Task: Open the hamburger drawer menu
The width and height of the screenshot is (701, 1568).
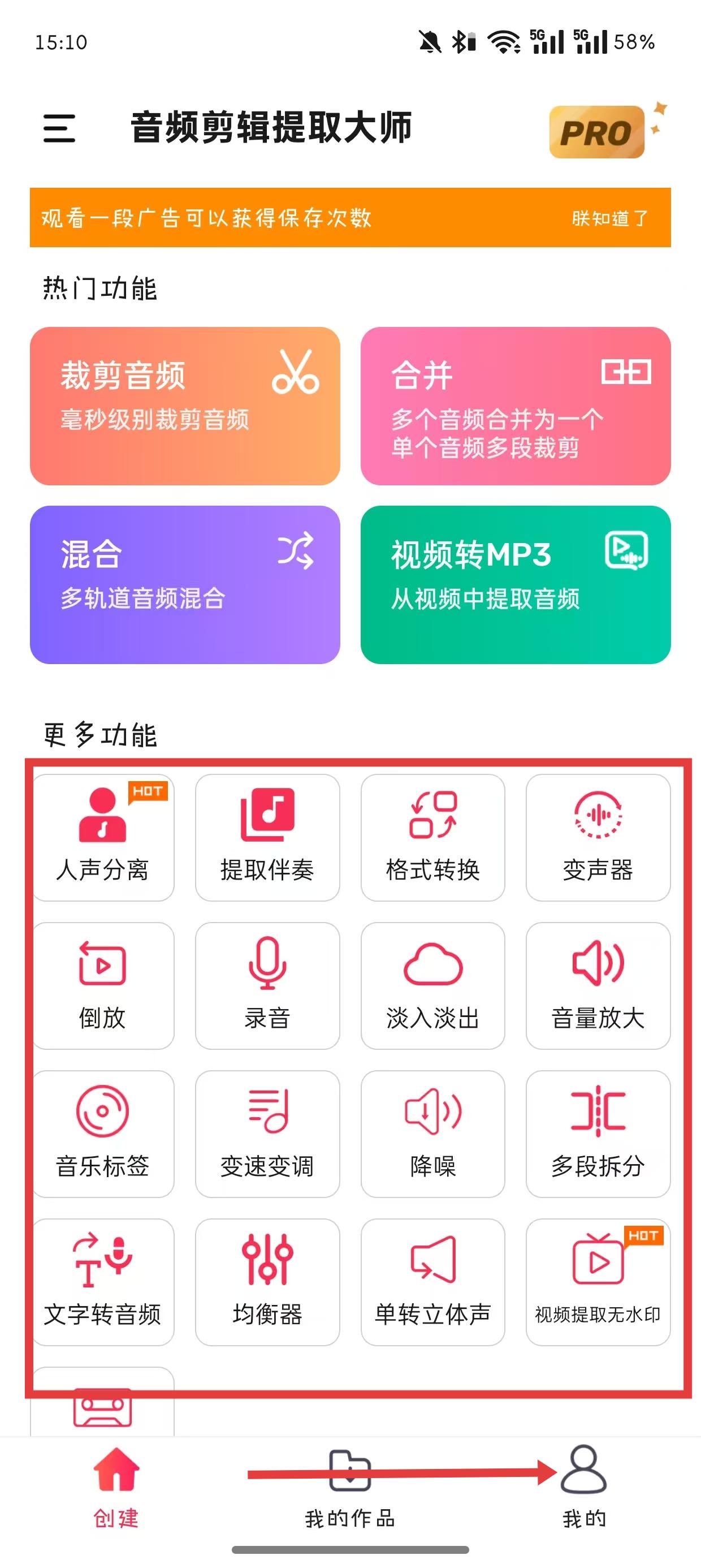Action: (59, 128)
